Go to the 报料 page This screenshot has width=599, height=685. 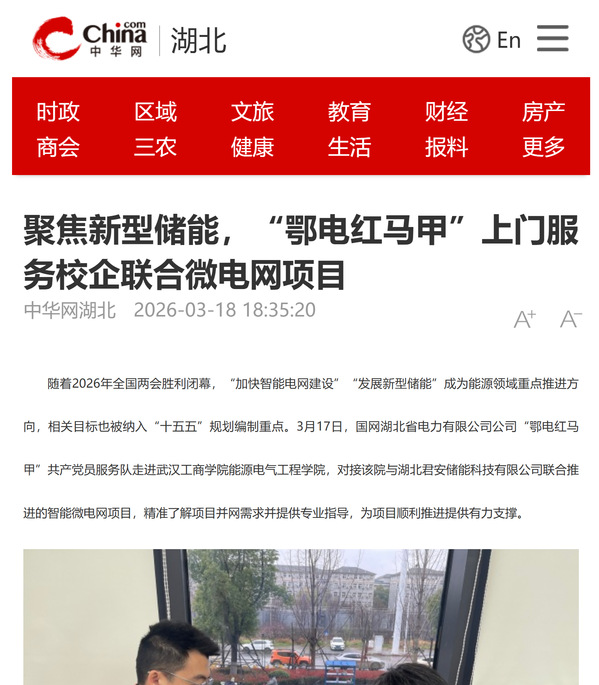click(x=446, y=147)
